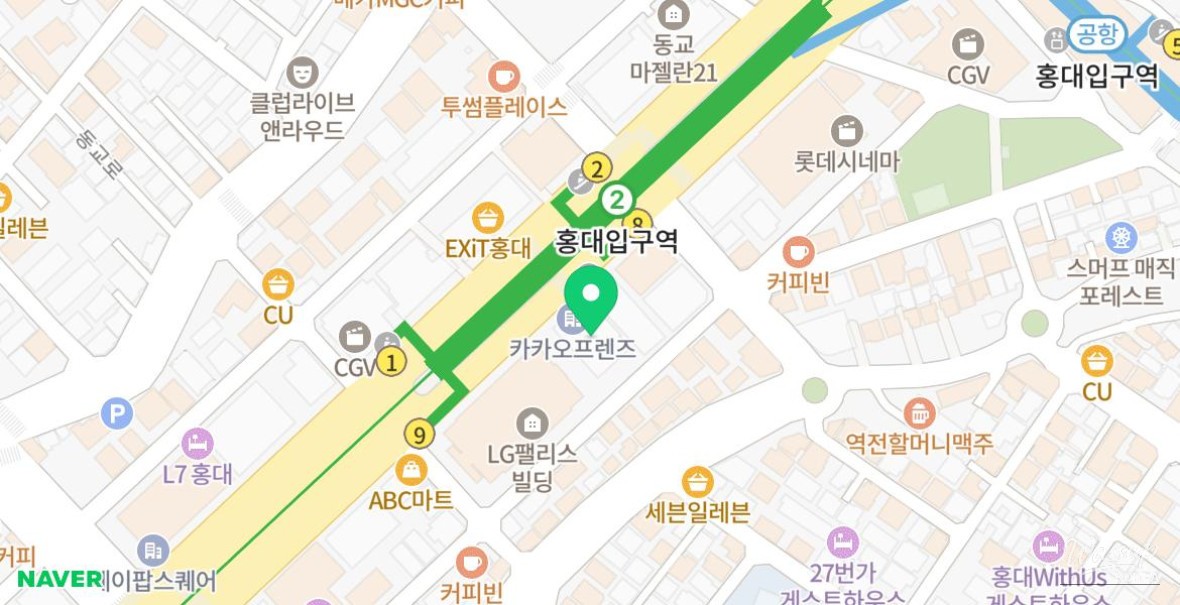The width and height of the screenshot is (1180, 605).
Task: Select the 롯데시네마 cinema marker
Action: [846, 130]
